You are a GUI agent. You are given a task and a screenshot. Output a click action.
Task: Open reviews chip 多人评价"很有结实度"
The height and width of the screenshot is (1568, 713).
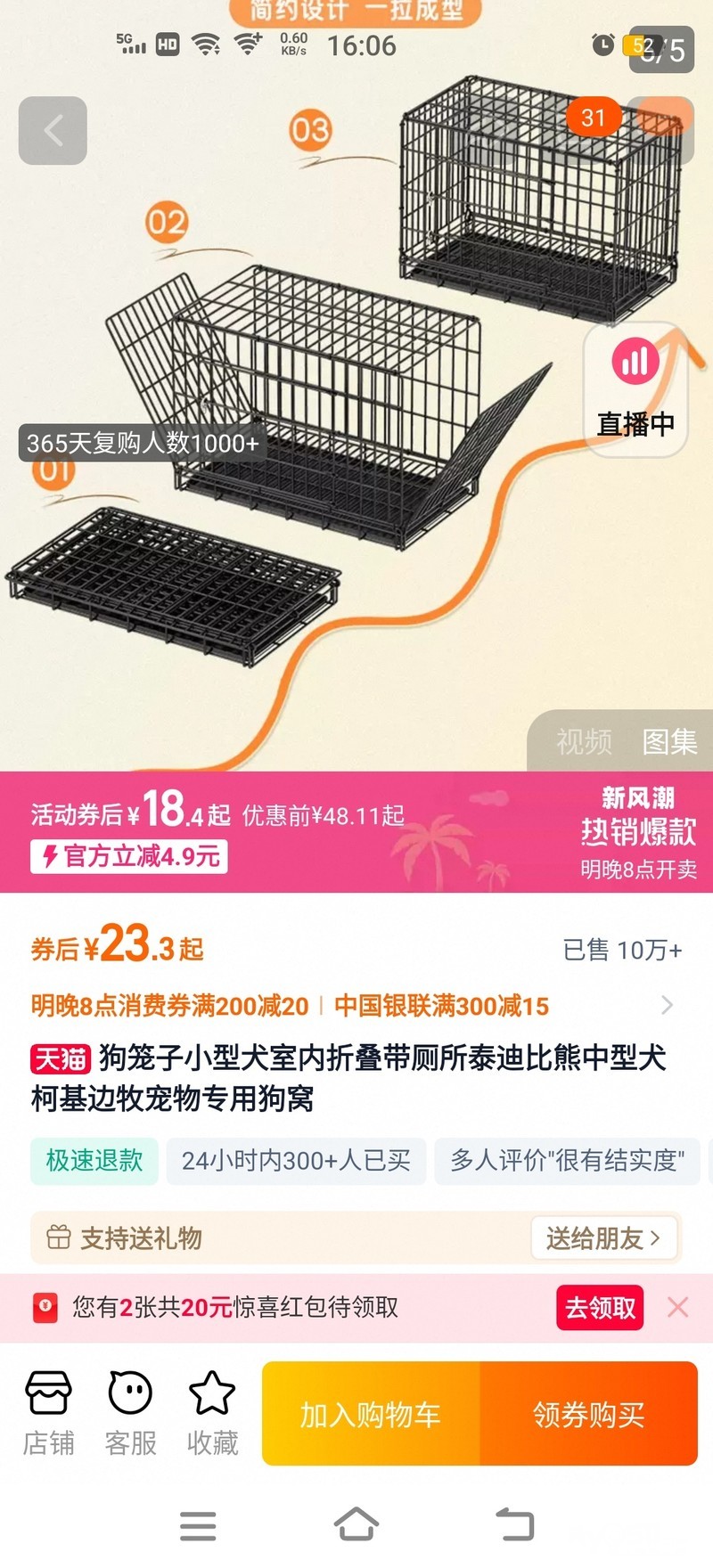coord(567,1161)
